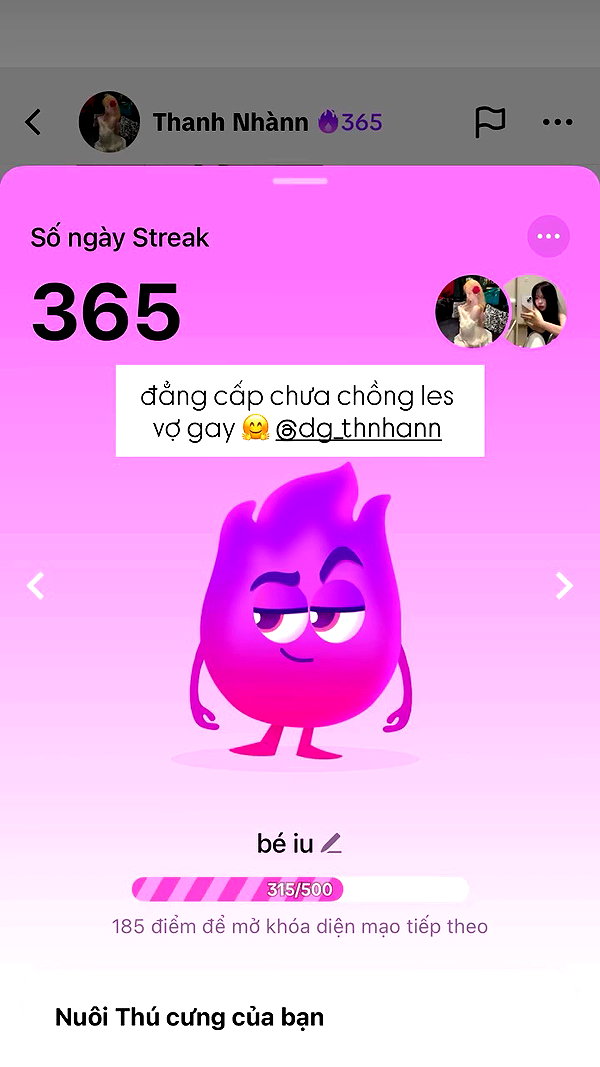Open the chat's three-dot overflow menu

point(558,122)
